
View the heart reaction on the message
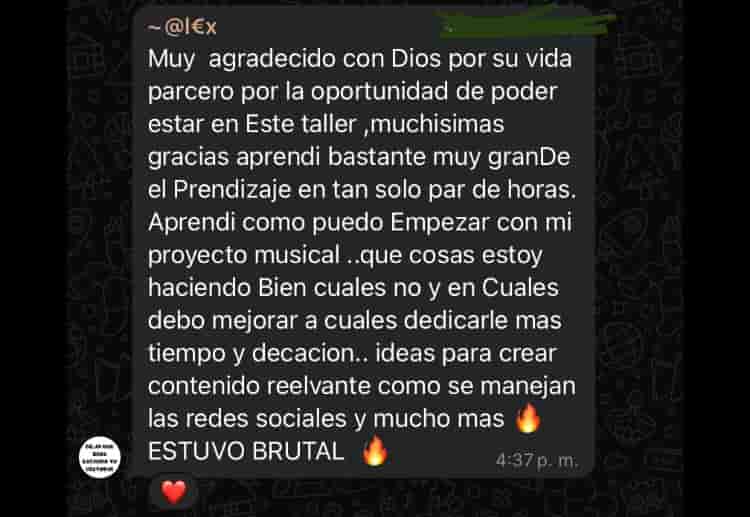[x=174, y=491]
